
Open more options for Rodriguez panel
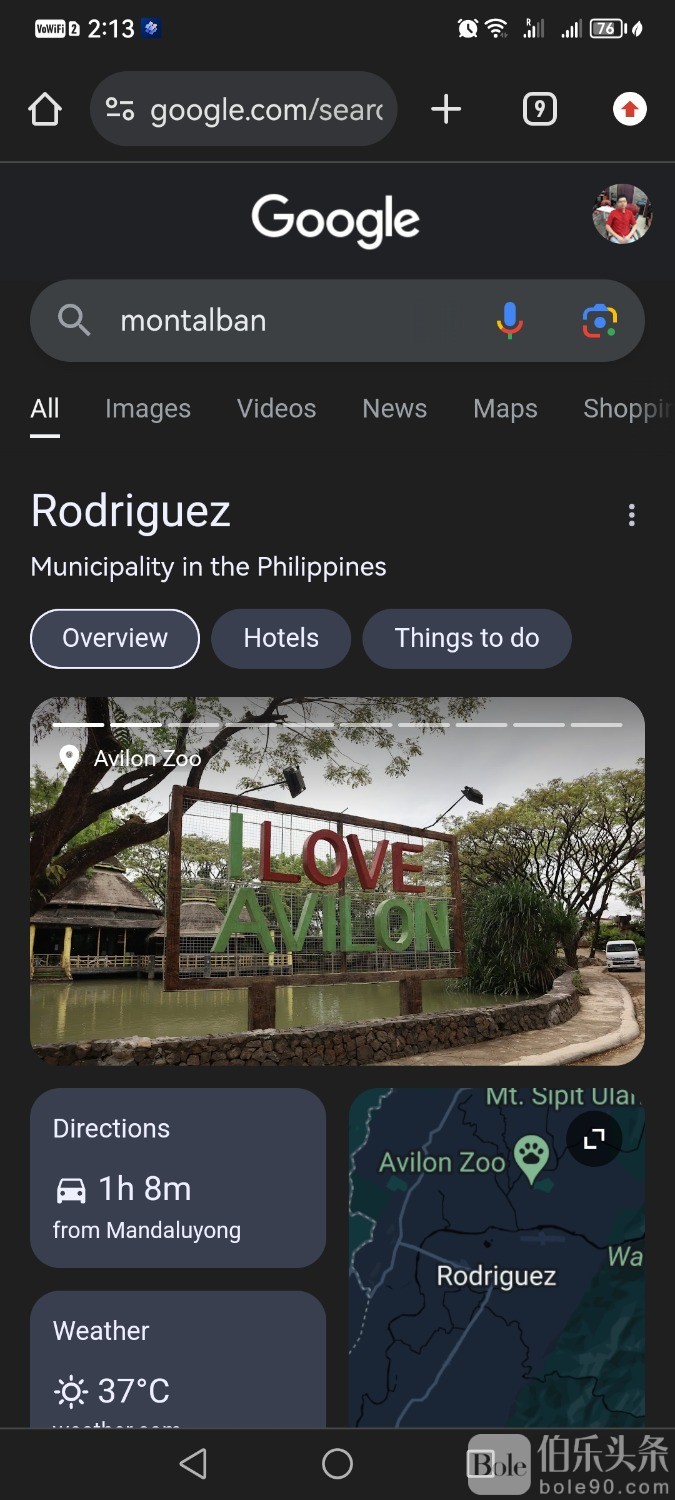click(631, 515)
